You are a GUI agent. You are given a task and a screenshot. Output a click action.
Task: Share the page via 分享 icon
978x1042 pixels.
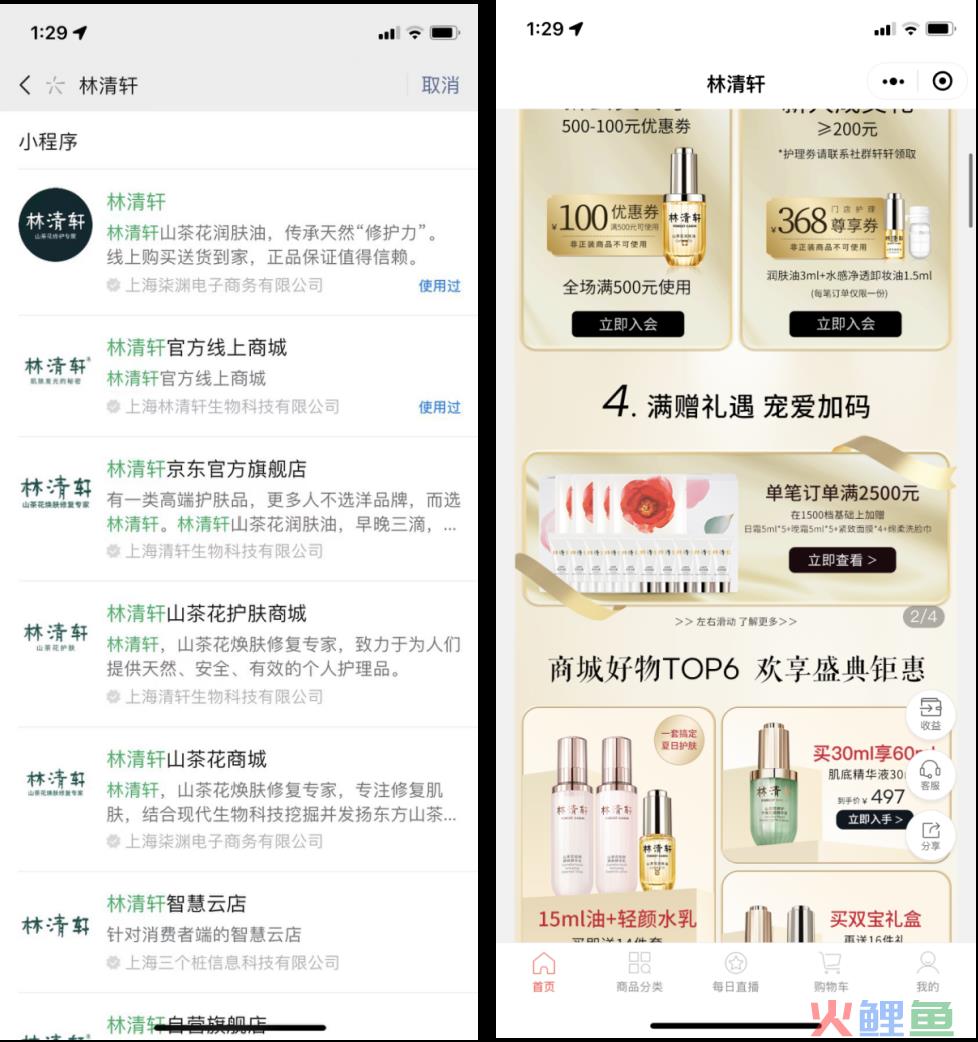coord(930,836)
